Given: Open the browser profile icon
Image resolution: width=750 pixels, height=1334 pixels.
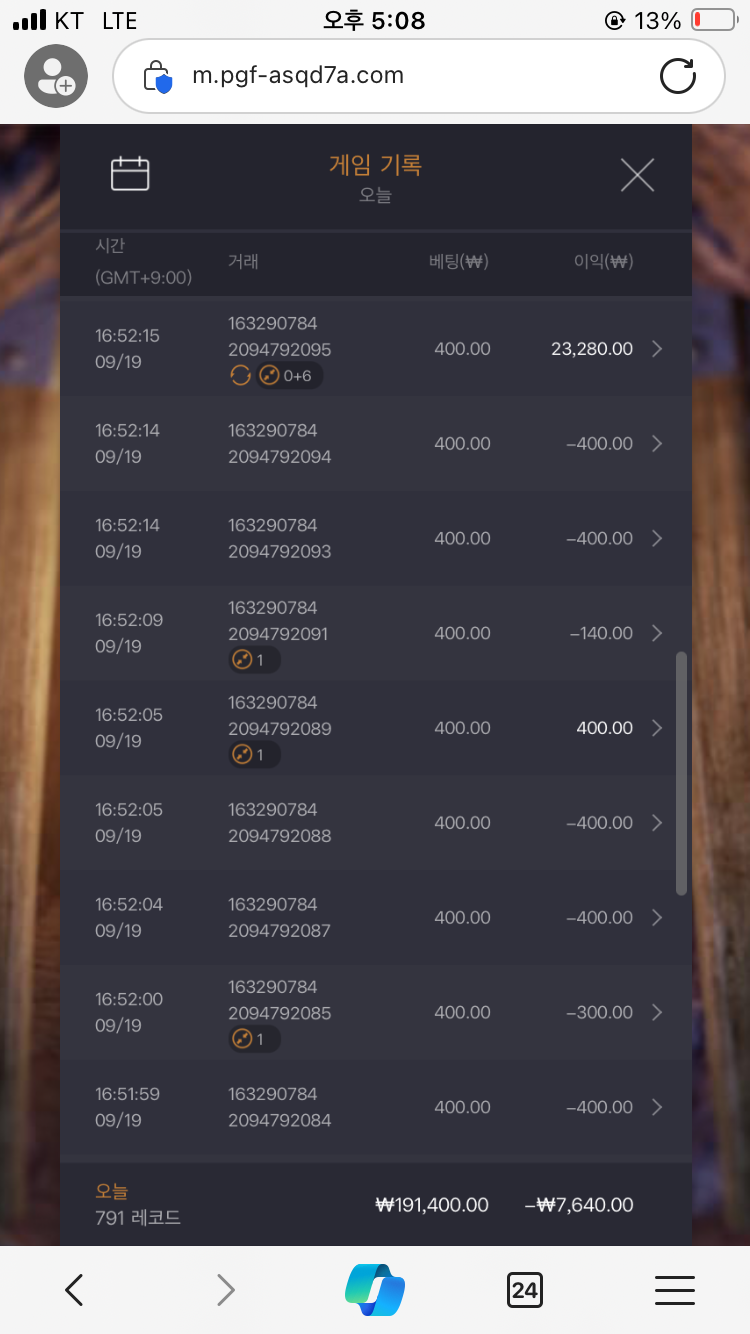Looking at the screenshot, I should (56, 76).
